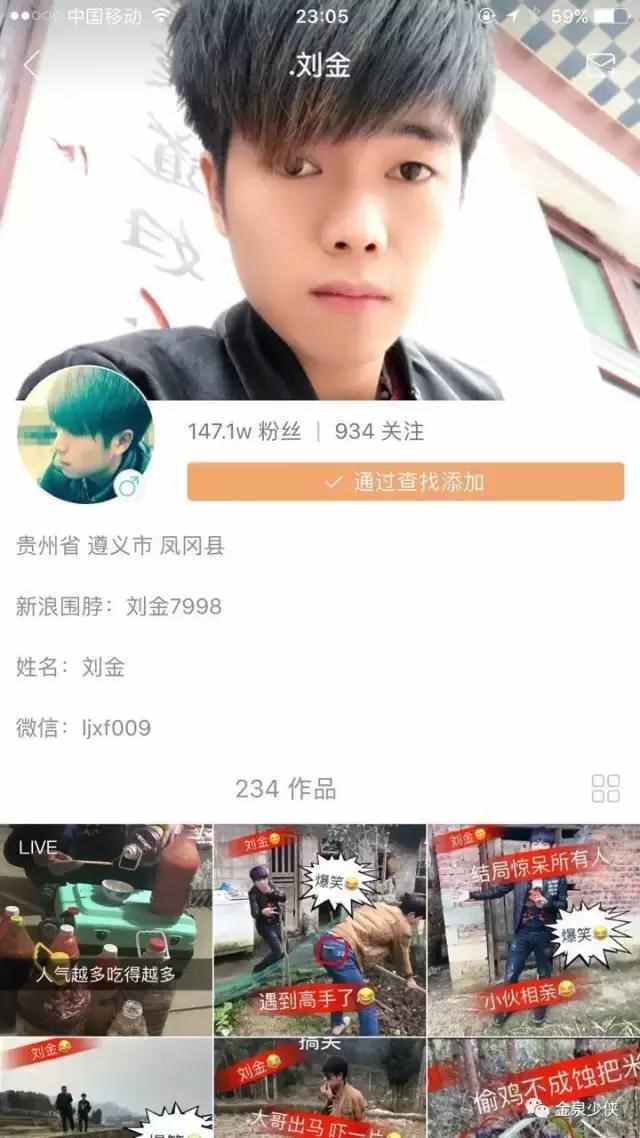Open the video 结局惊呆所有人
Image resolution: width=640 pixels, height=1138 pixels.
(534, 930)
